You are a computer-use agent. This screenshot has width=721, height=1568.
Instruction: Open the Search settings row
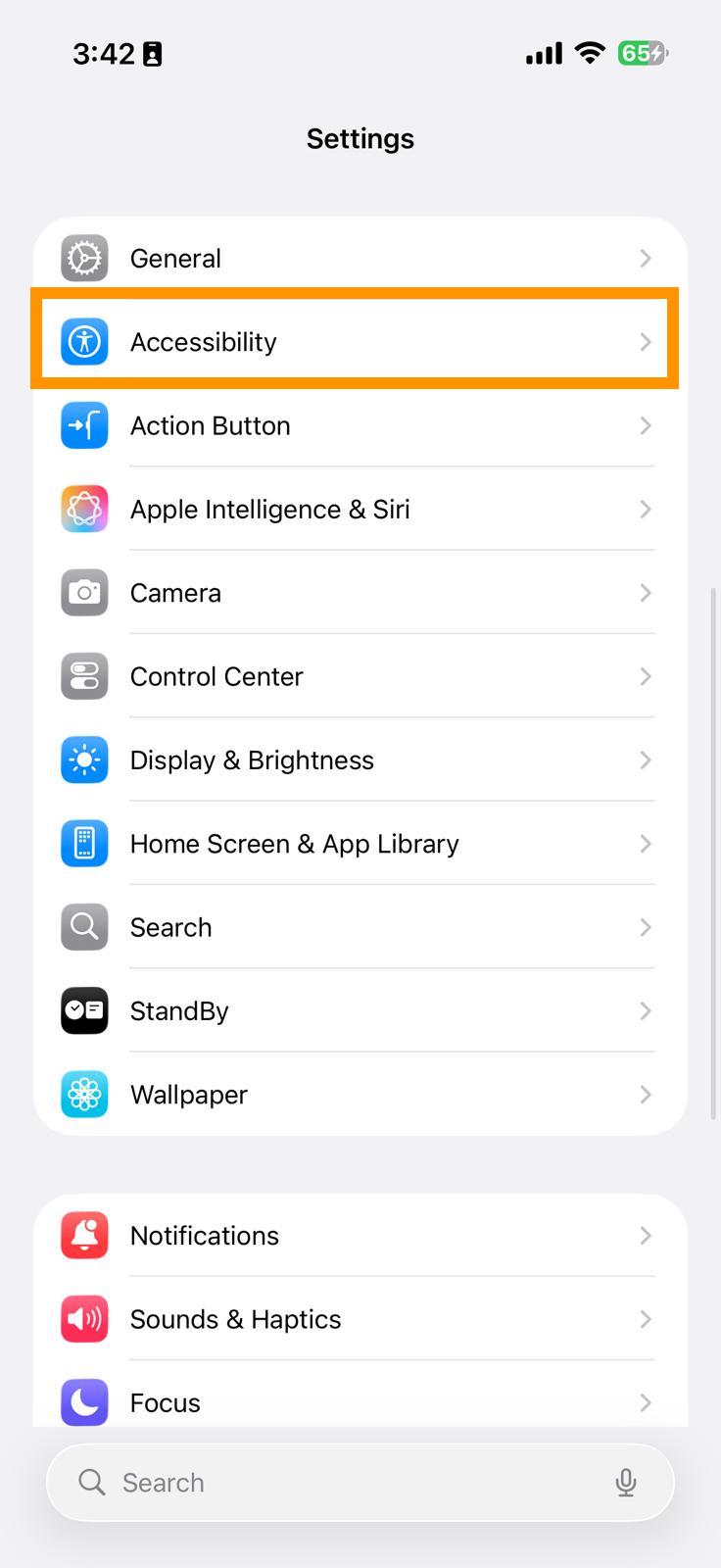pos(360,927)
